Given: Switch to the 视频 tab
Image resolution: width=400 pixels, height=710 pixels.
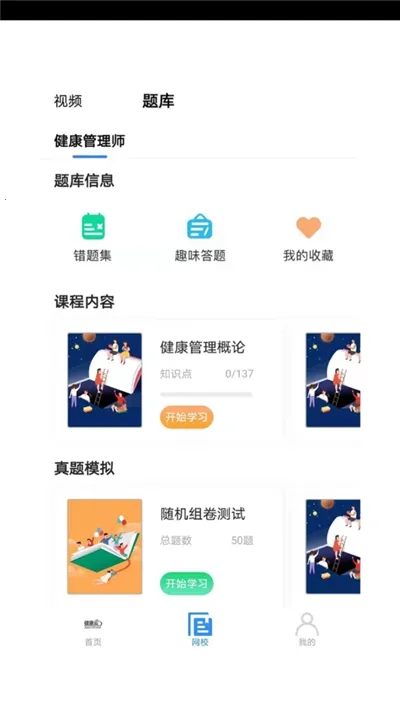Looking at the screenshot, I should coord(68,101).
